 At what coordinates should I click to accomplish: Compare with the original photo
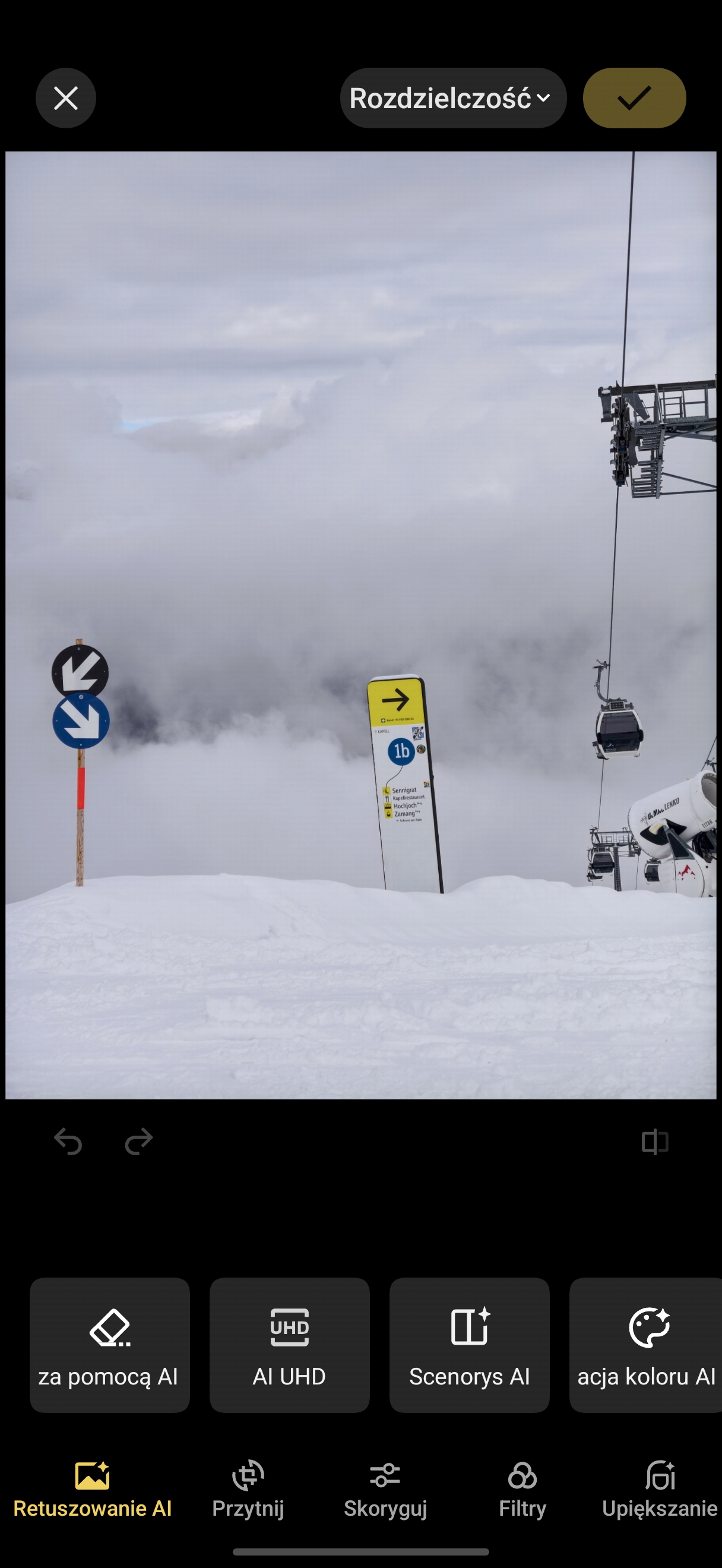click(x=654, y=1142)
